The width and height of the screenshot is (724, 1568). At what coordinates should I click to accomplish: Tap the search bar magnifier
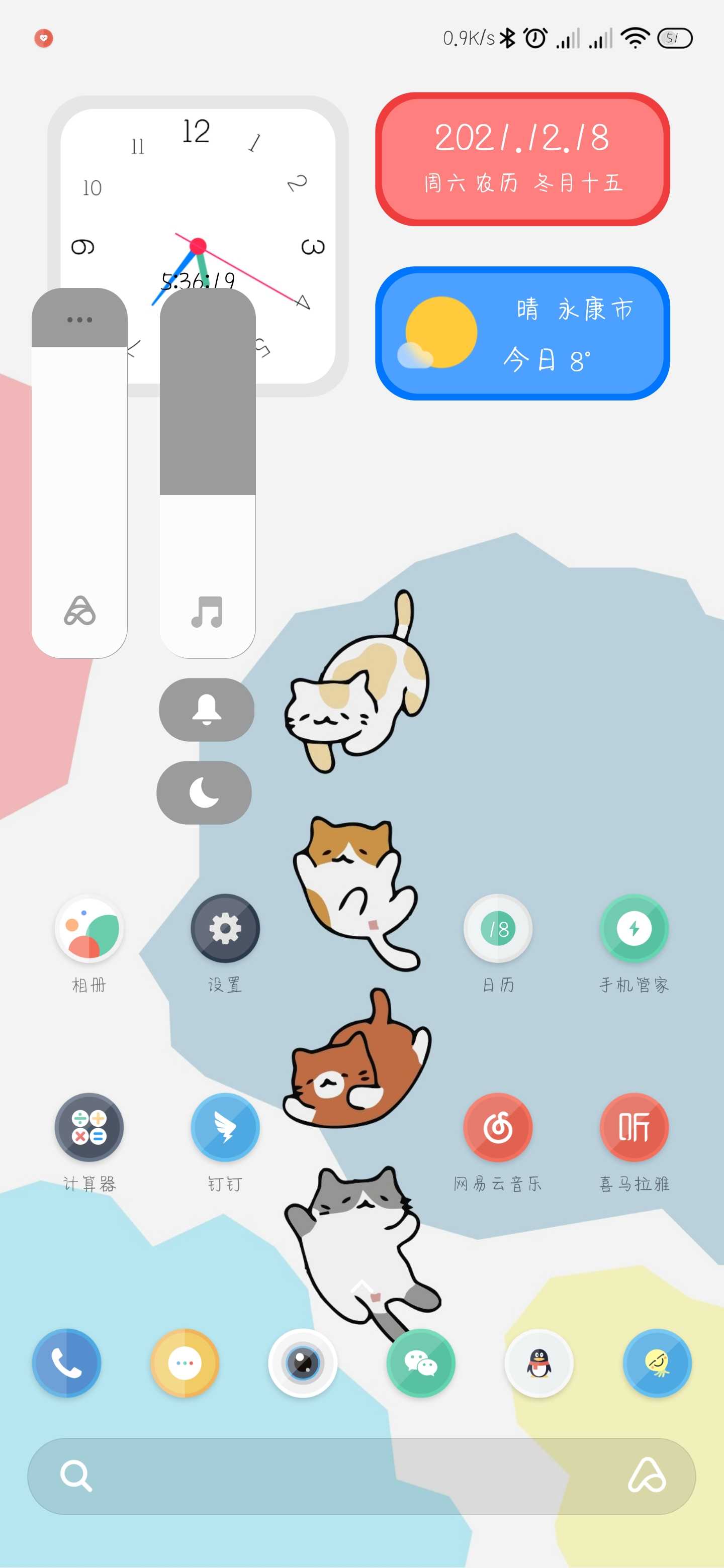76,1476
